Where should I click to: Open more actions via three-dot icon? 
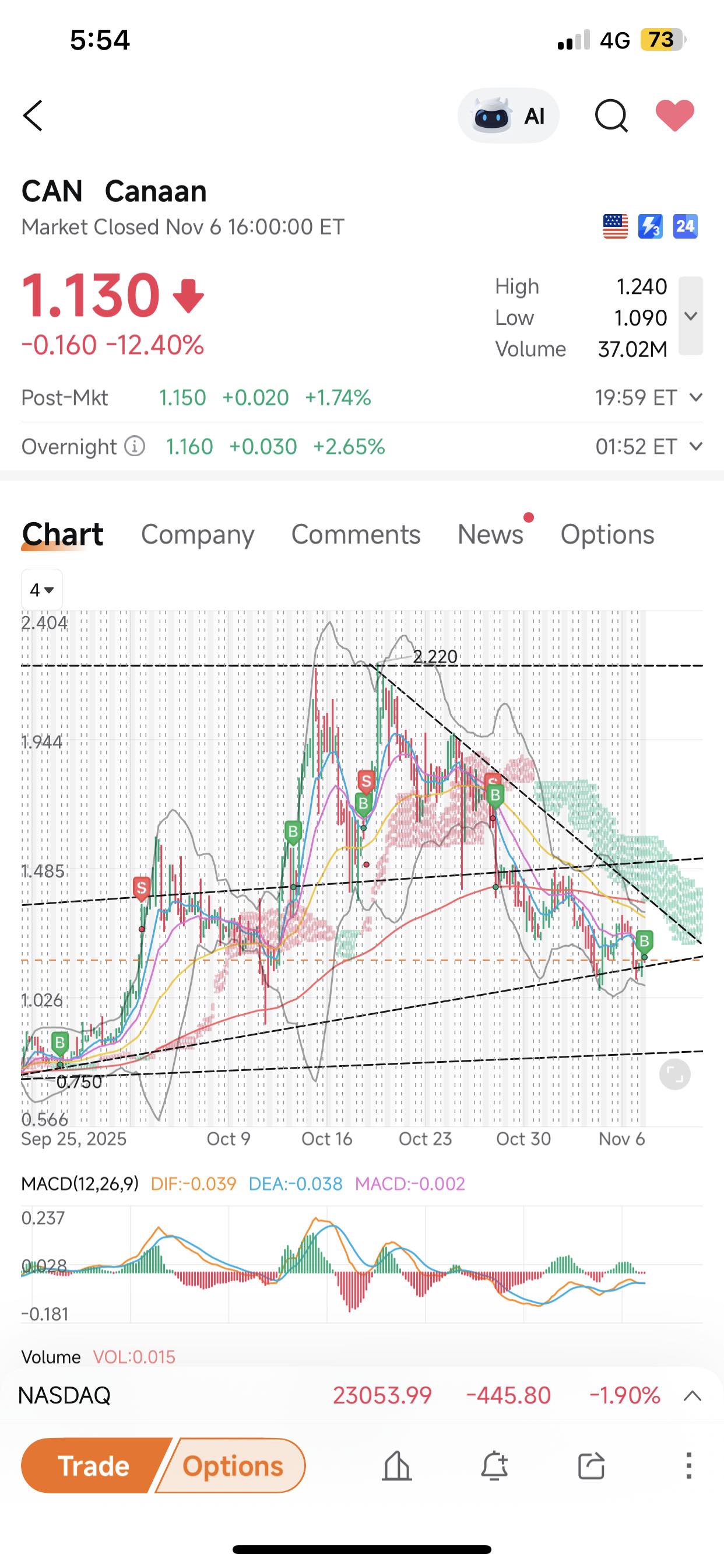[690, 1466]
